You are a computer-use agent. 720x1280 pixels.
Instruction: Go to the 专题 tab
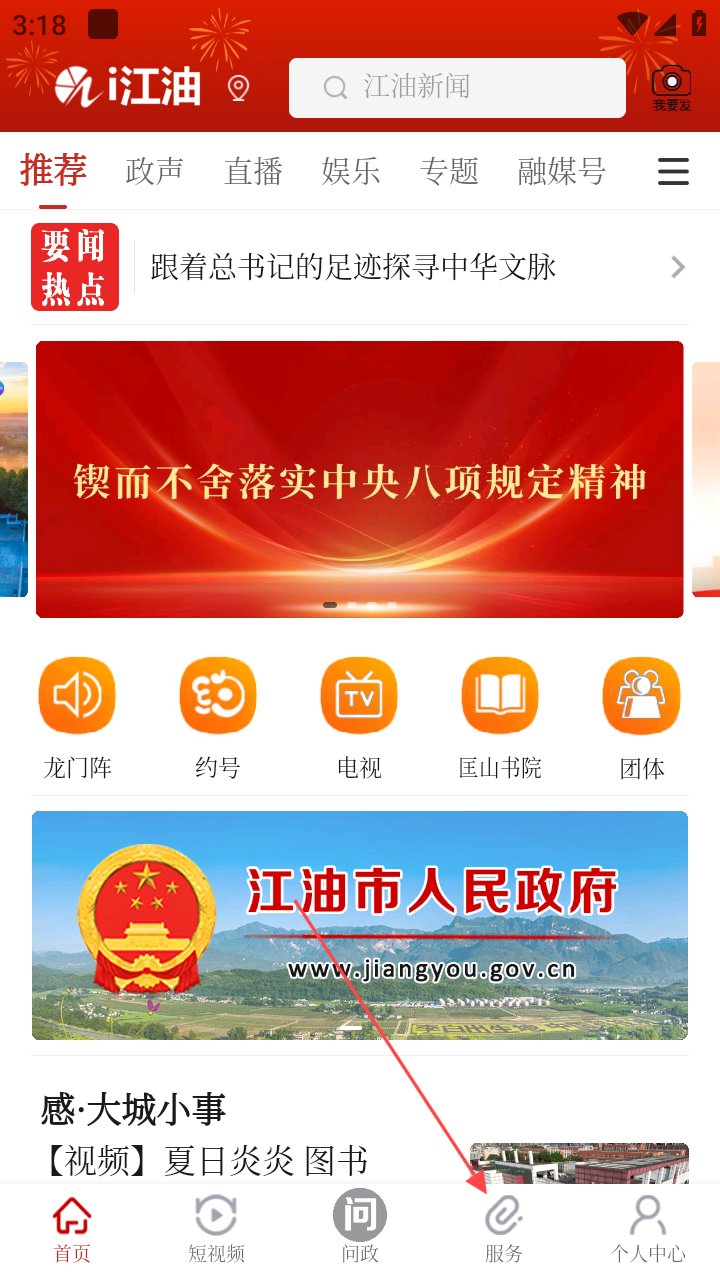tap(449, 172)
